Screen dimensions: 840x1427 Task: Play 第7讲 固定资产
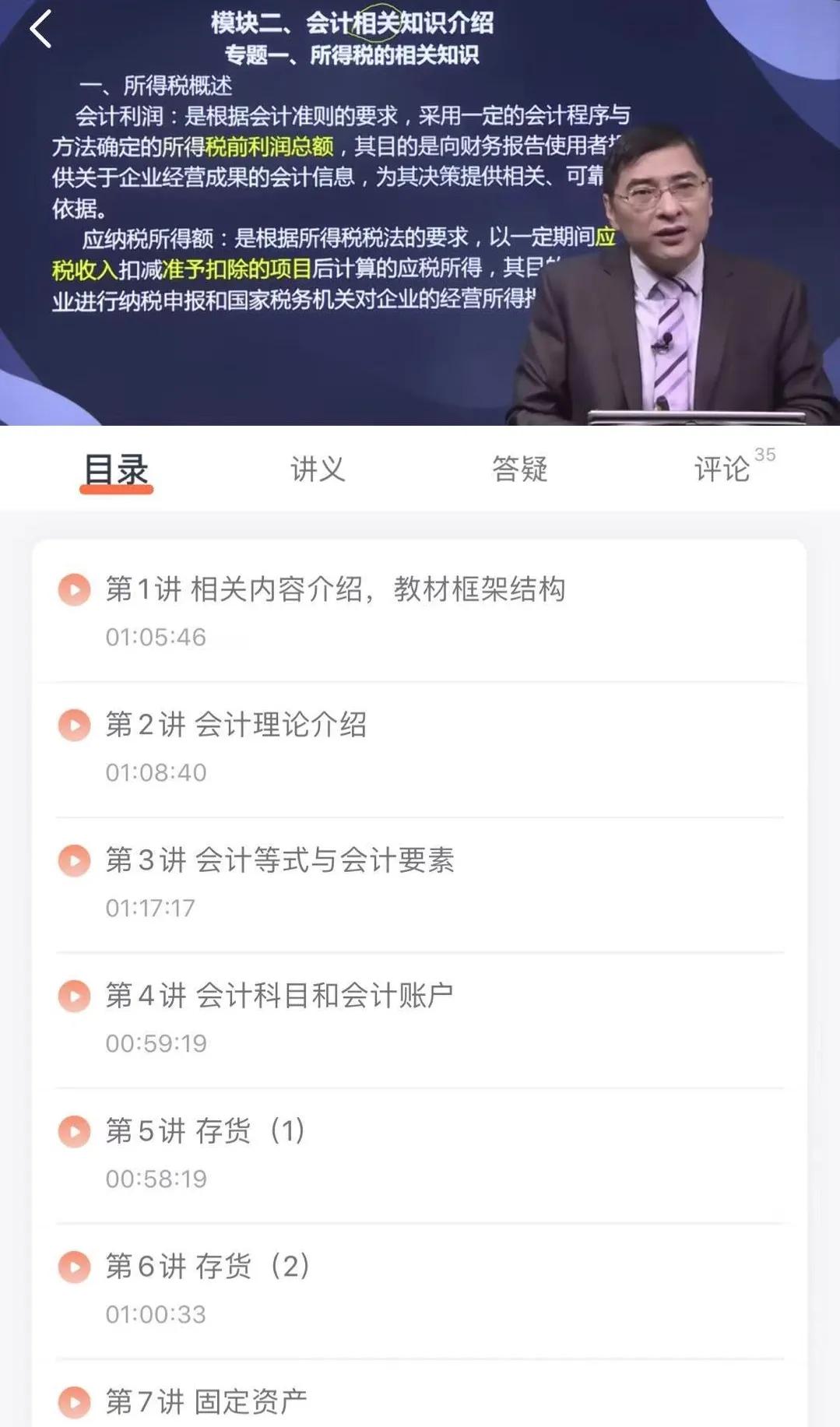(206, 1401)
